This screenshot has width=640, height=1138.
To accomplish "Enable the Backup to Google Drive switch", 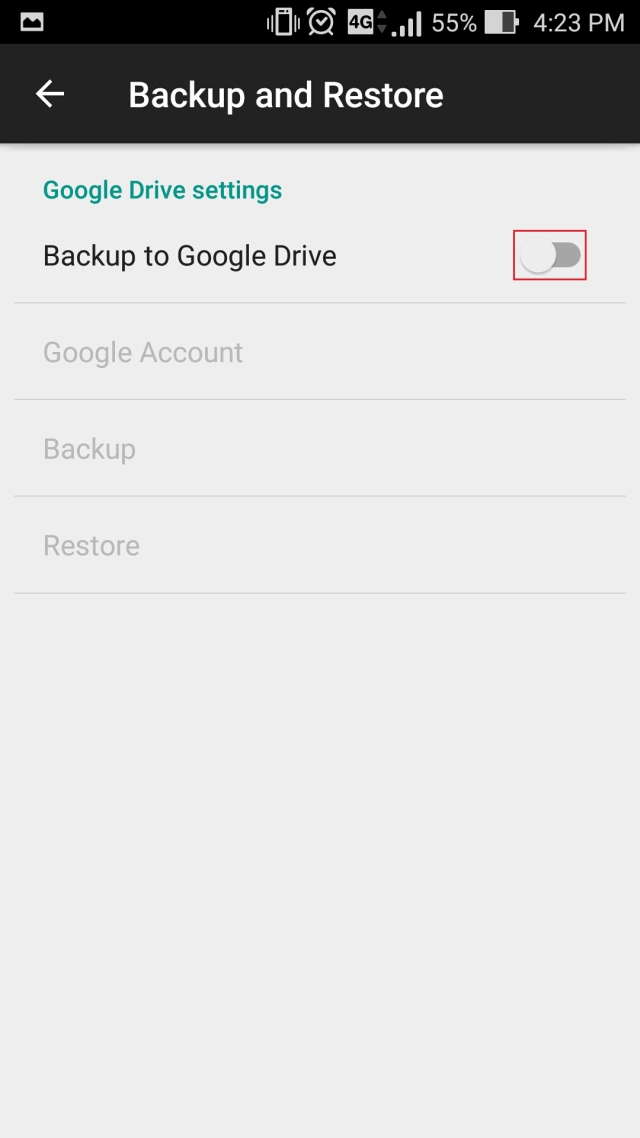I will [549, 256].
